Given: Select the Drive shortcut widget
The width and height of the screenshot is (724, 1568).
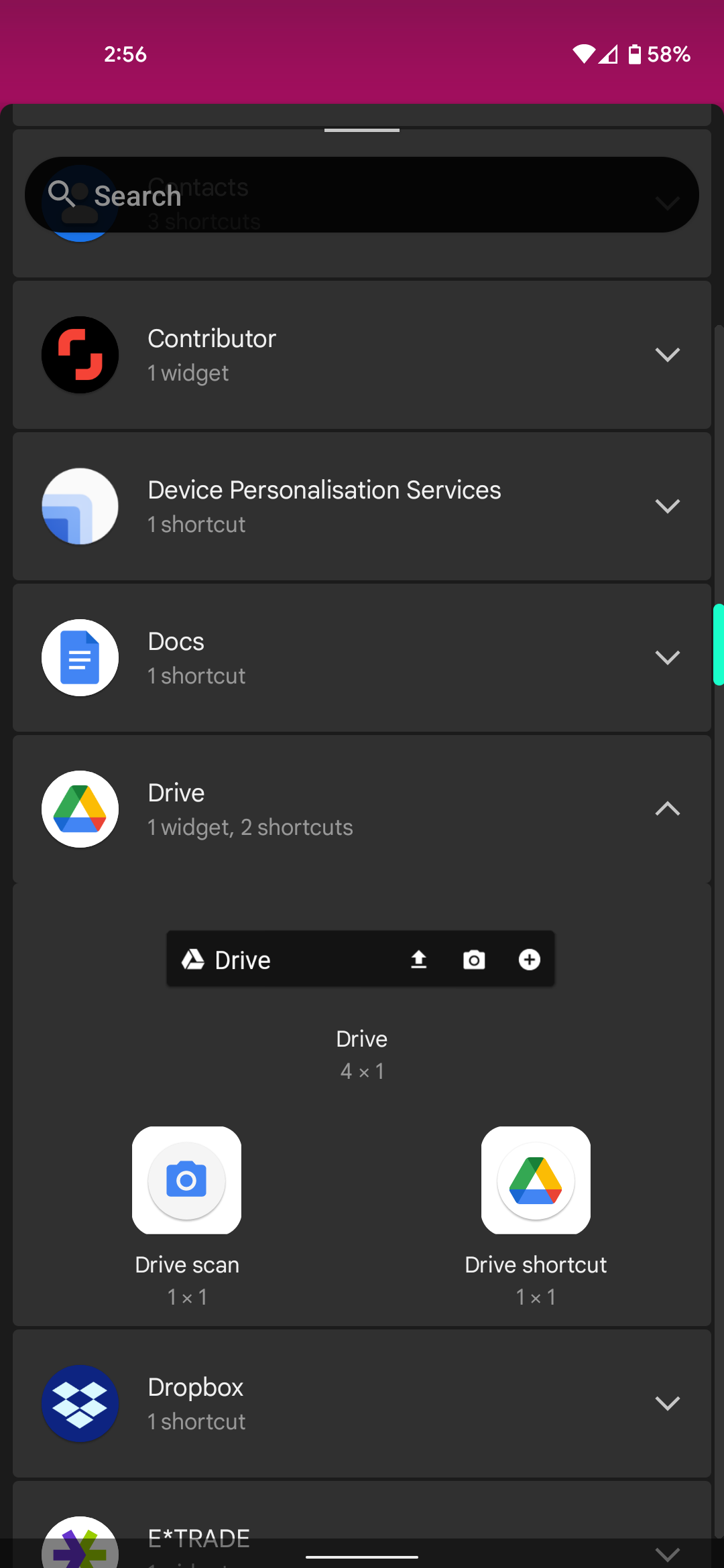Looking at the screenshot, I should coord(536,1181).
